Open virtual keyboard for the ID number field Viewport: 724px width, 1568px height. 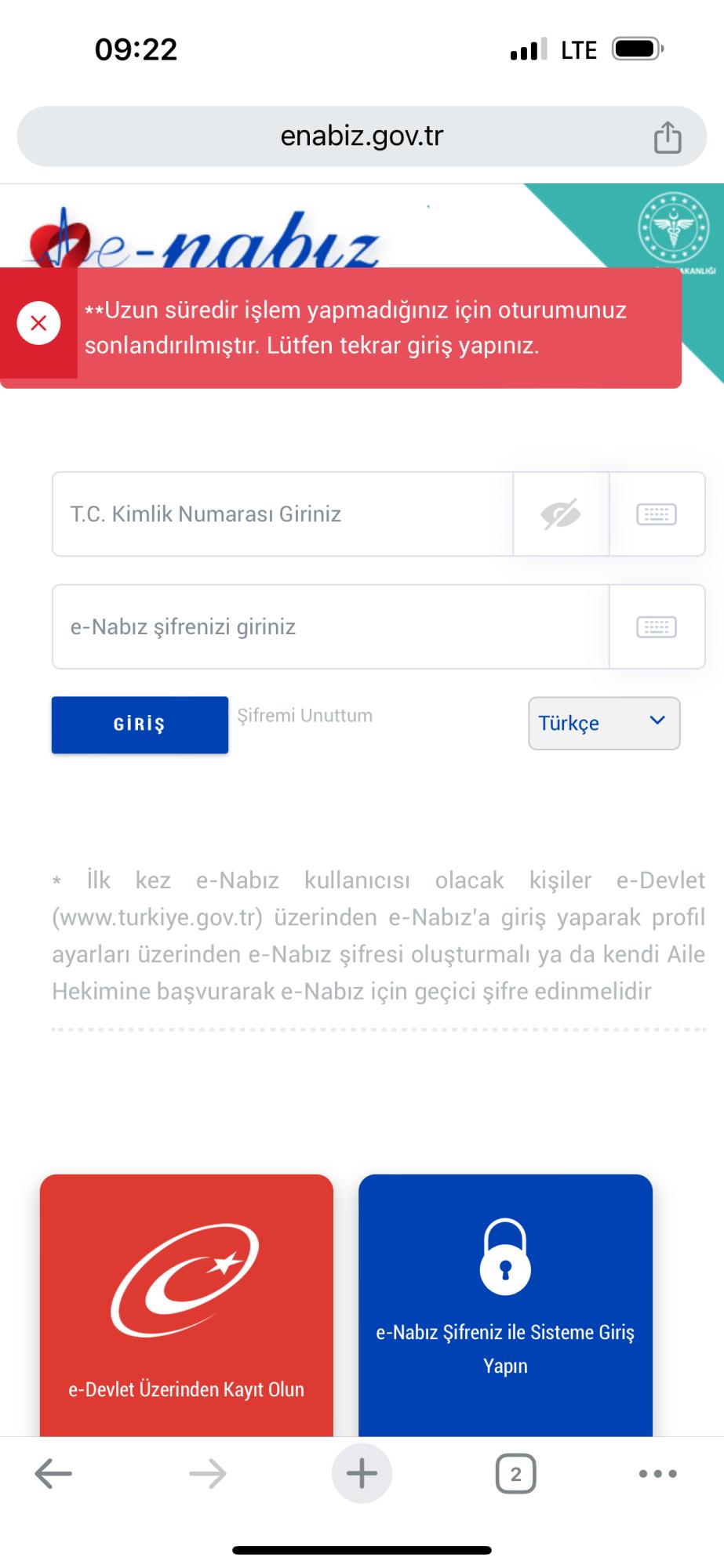(x=657, y=514)
